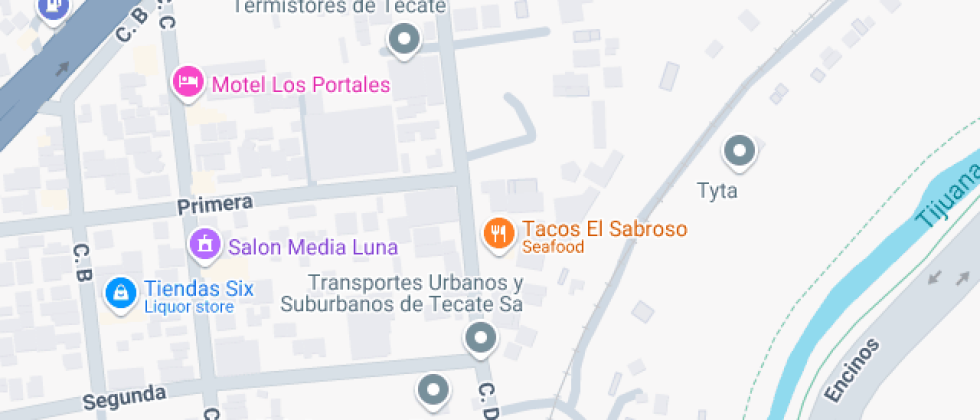Select the Tacos El Sabroso restaurant pin
The height and width of the screenshot is (420, 980).
tap(498, 233)
